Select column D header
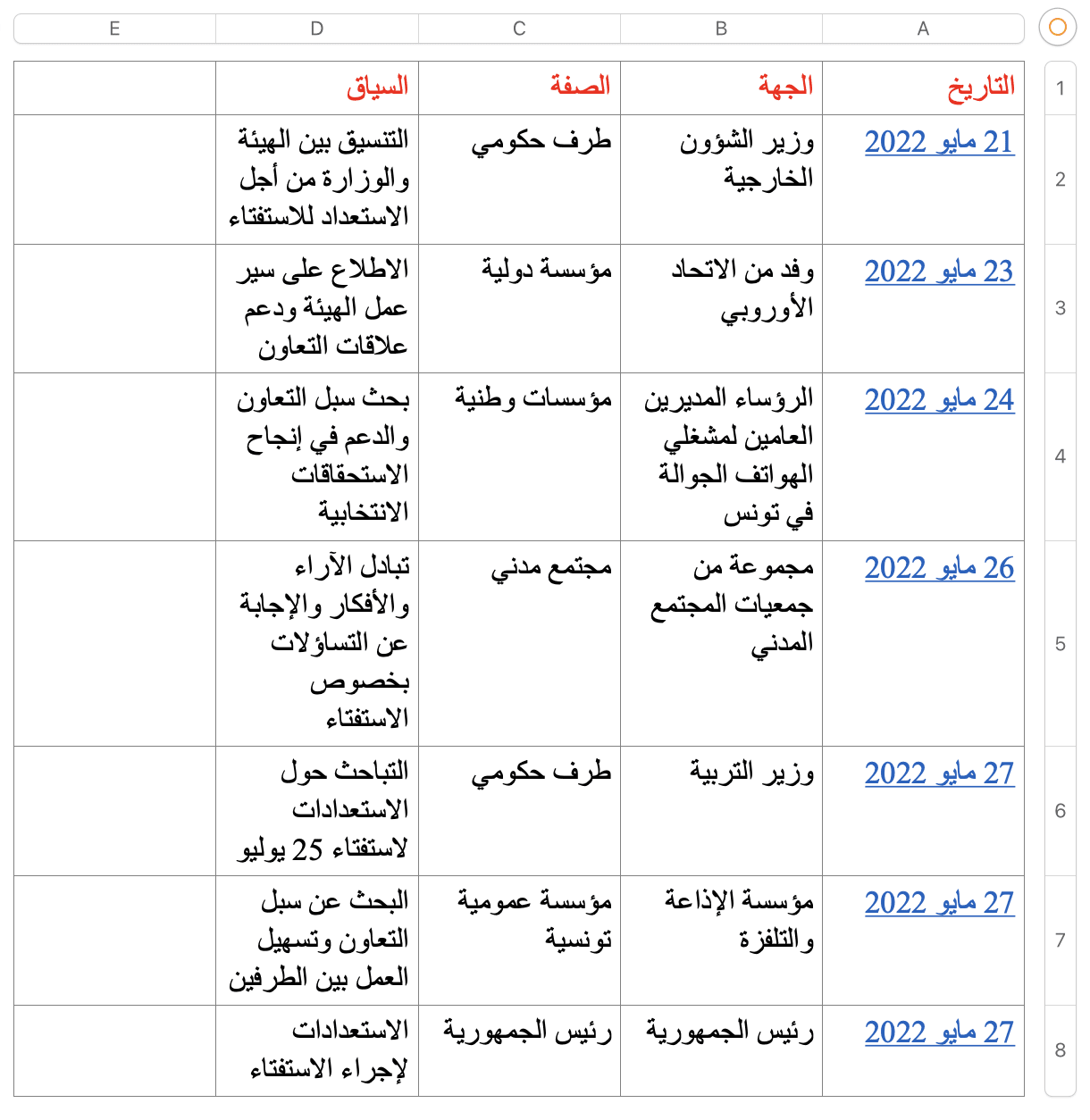Image resolution: width=1090 pixels, height=1120 pixels. (317, 29)
